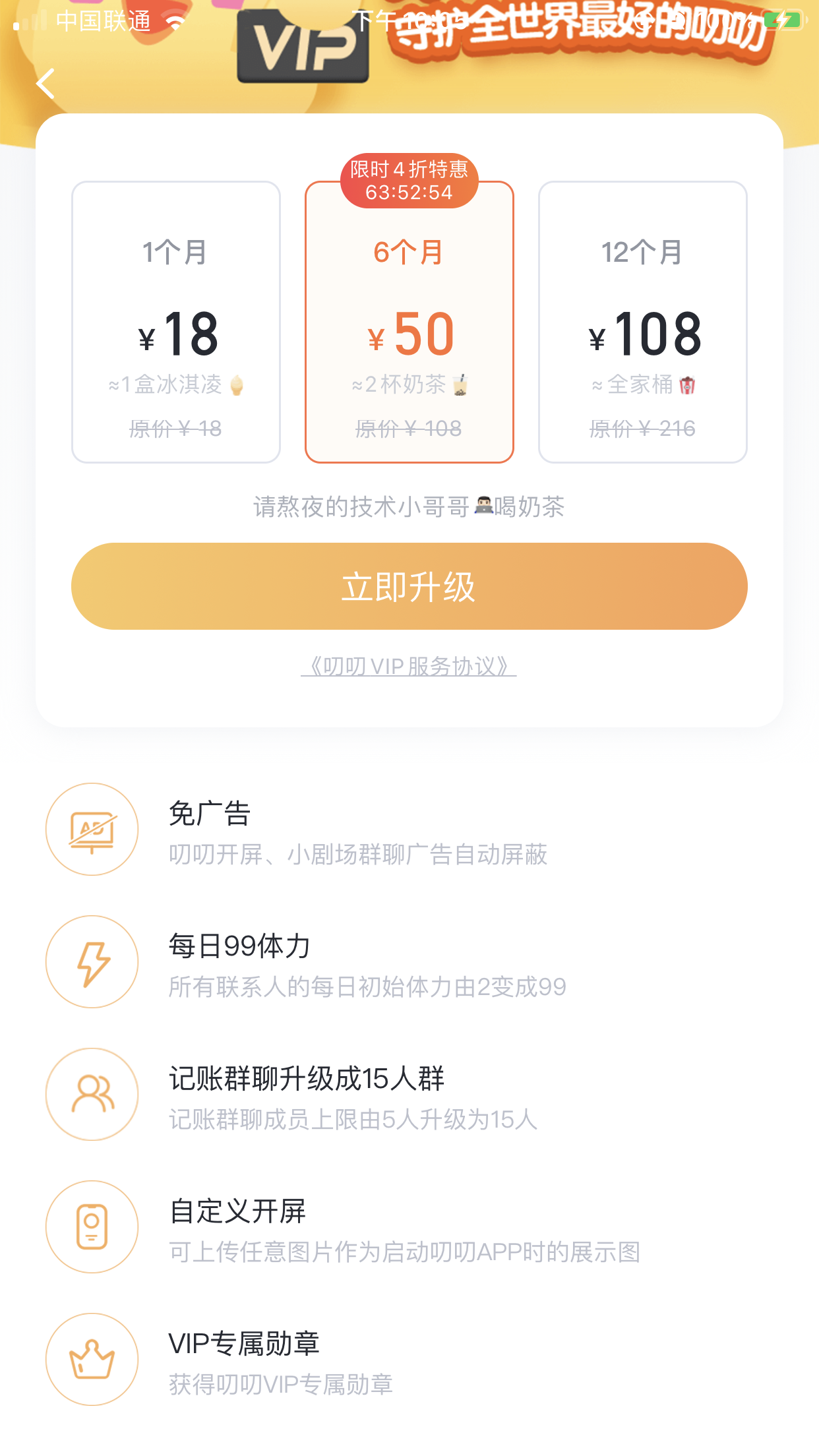Click the crown VIP专属勋章 icon
Screen dimensions: 819x1456
tap(92, 1360)
